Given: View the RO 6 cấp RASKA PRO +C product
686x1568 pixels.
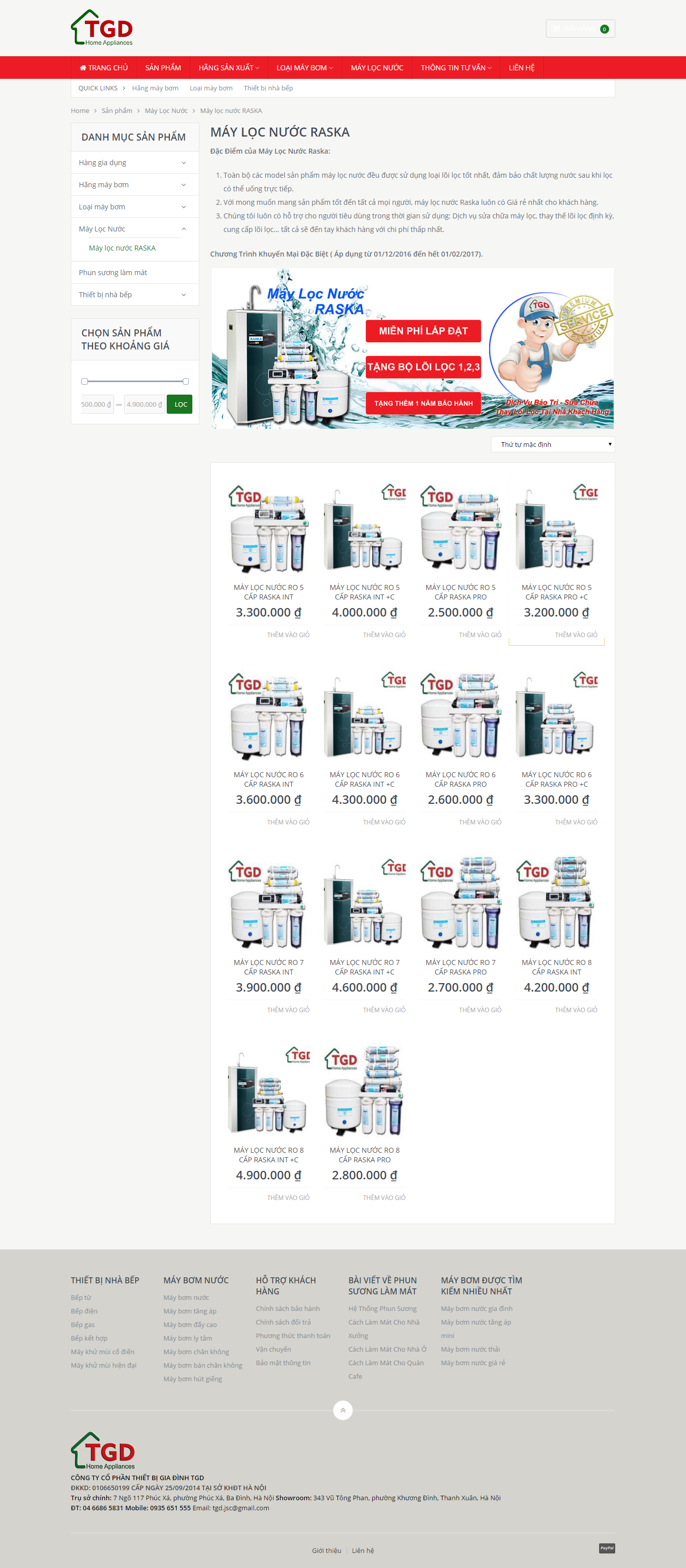Looking at the screenshot, I should [556, 779].
